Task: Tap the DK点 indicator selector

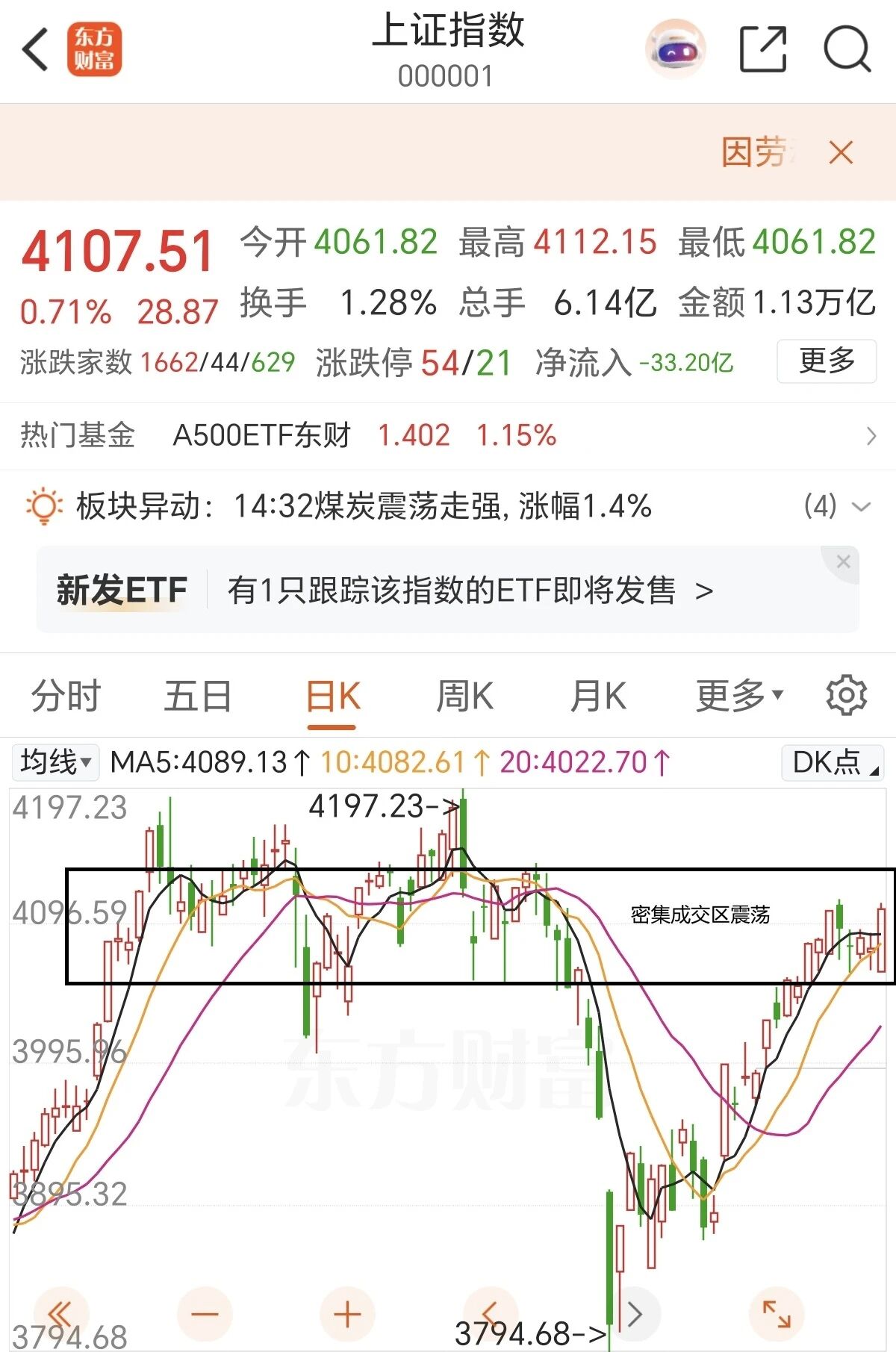Action: [x=833, y=762]
